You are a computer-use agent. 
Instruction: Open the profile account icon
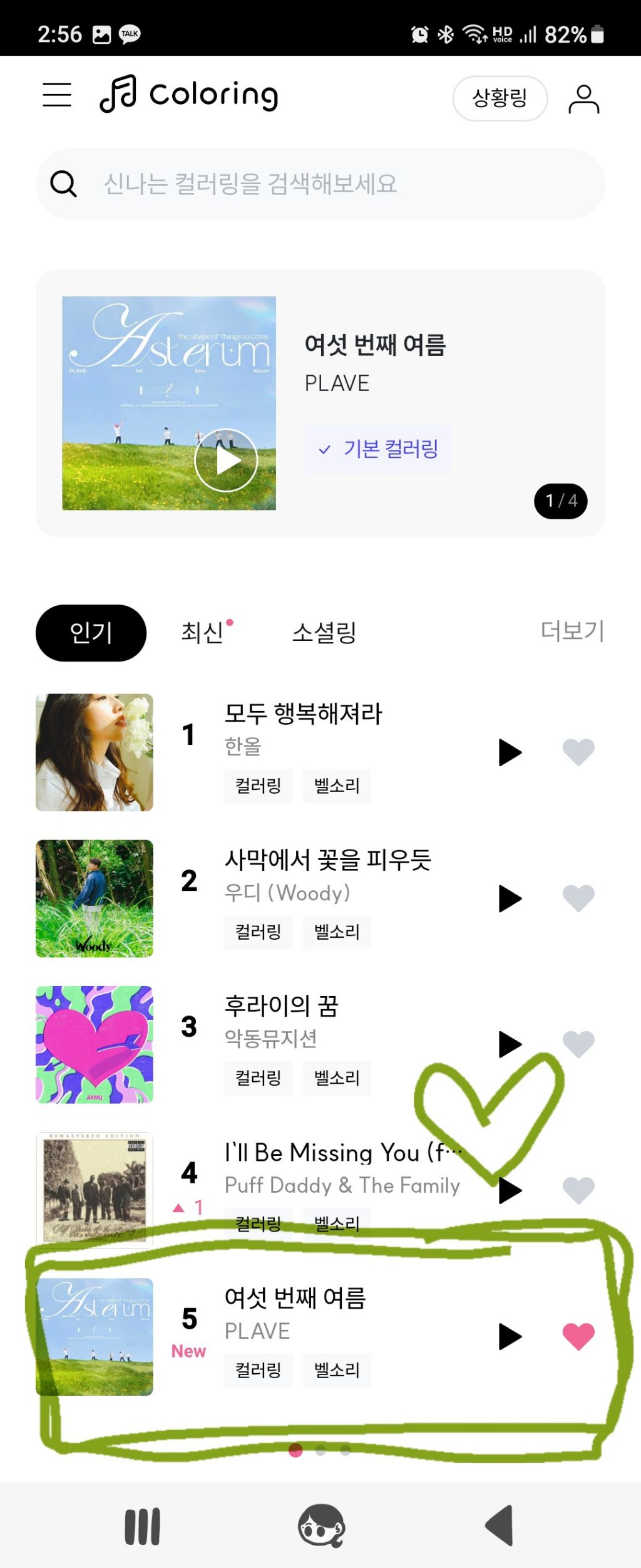pyautogui.click(x=583, y=99)
